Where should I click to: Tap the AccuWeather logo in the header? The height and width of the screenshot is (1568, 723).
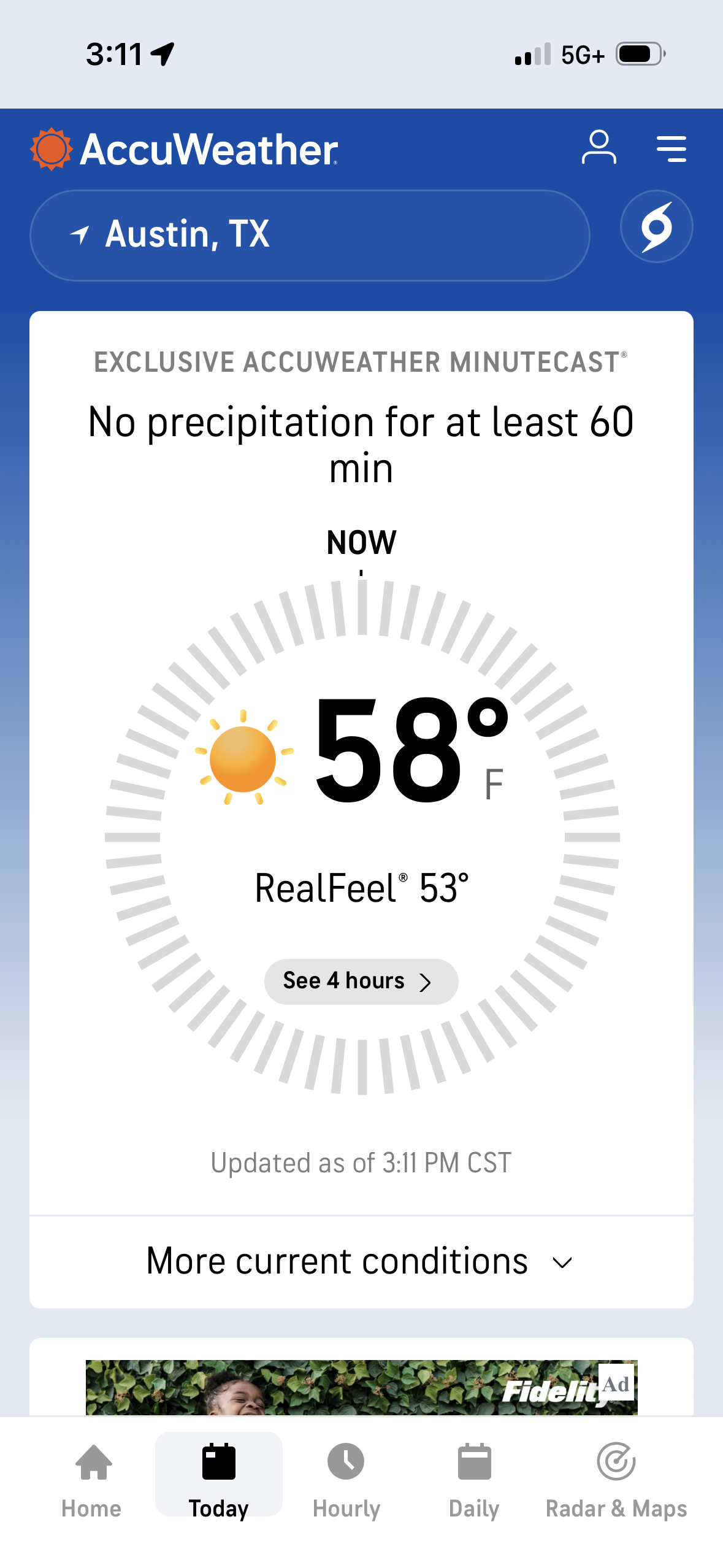[184, 149]
